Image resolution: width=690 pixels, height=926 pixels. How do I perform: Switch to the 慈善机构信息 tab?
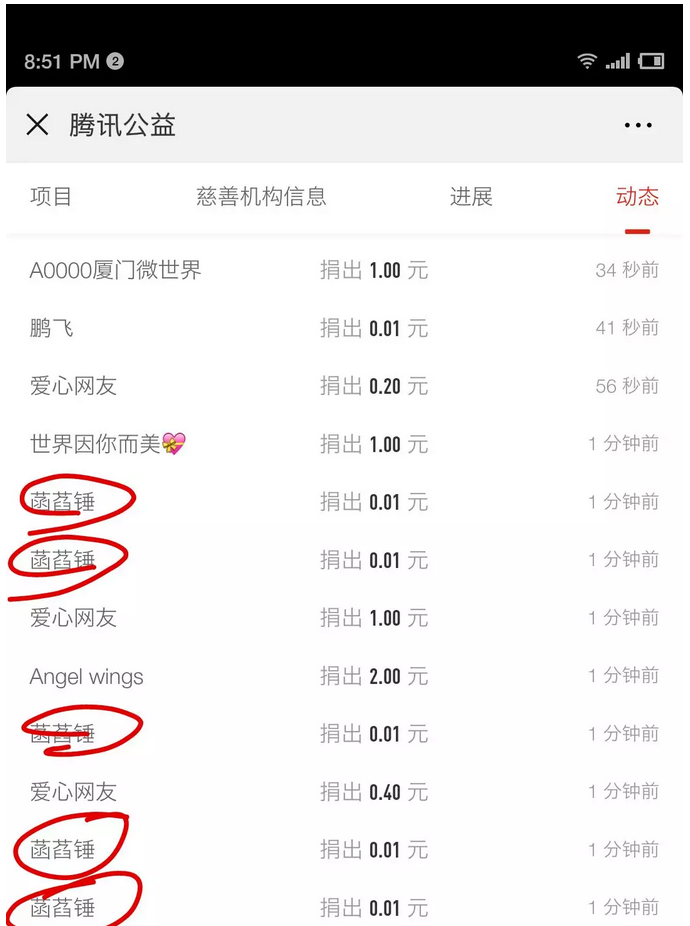(262, 197)
